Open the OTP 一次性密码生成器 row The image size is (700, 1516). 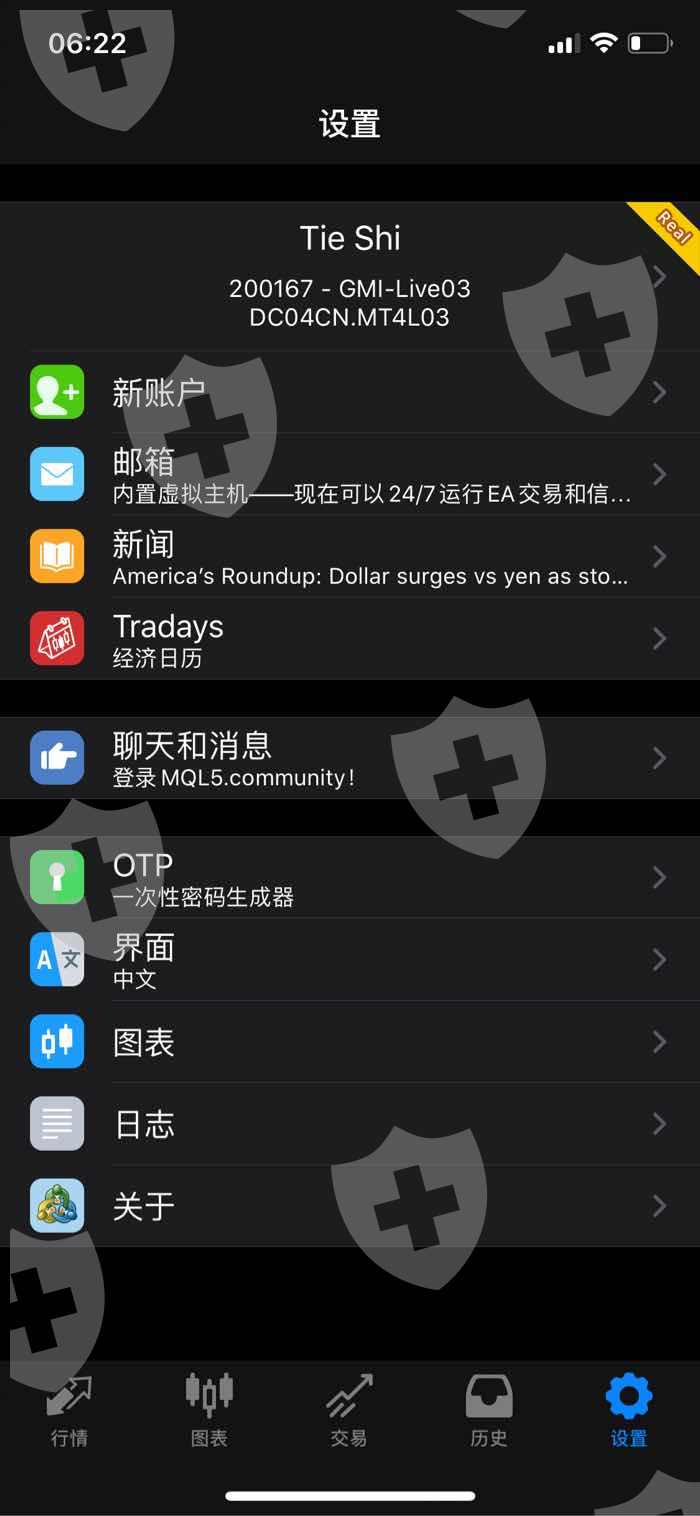[350, 877]
